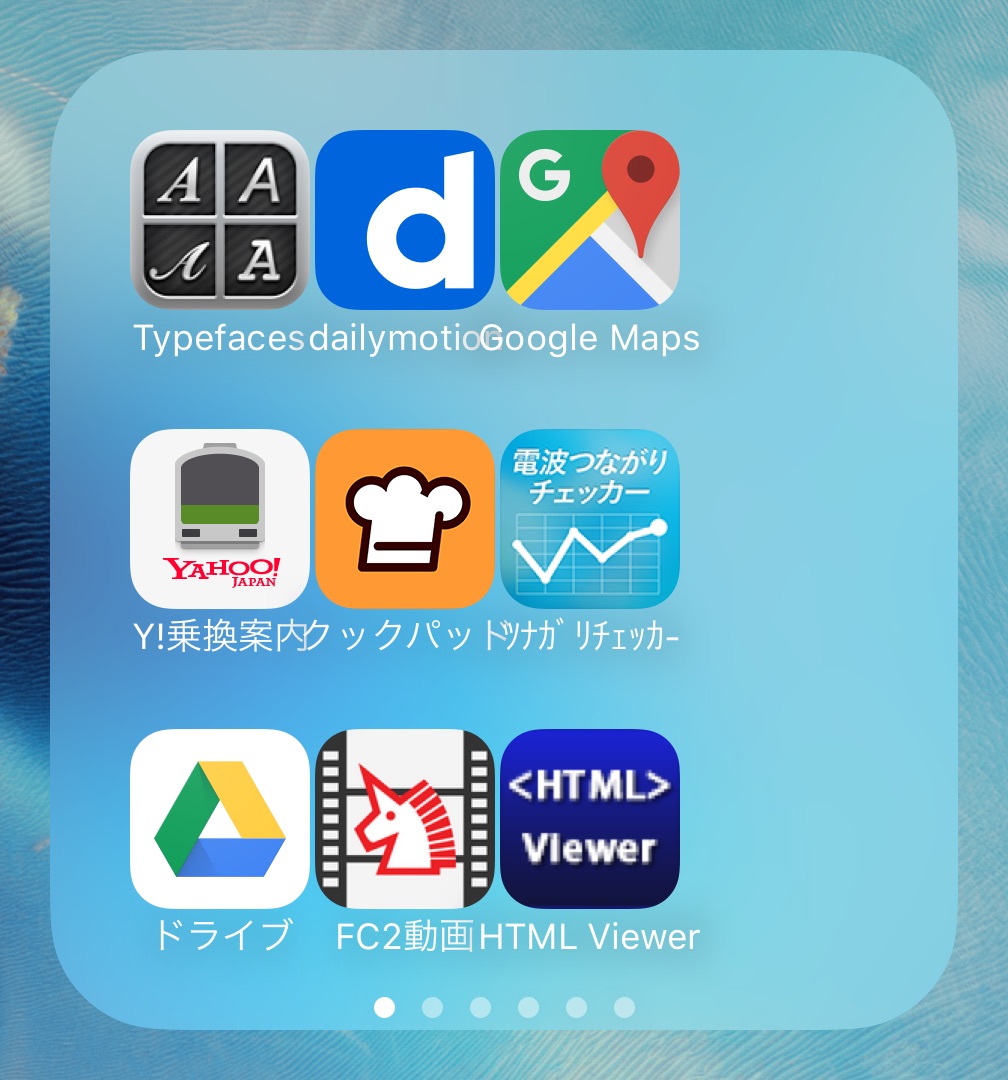Open the Typefaces app
The image size is (1008, 1080).
point(219,219)
